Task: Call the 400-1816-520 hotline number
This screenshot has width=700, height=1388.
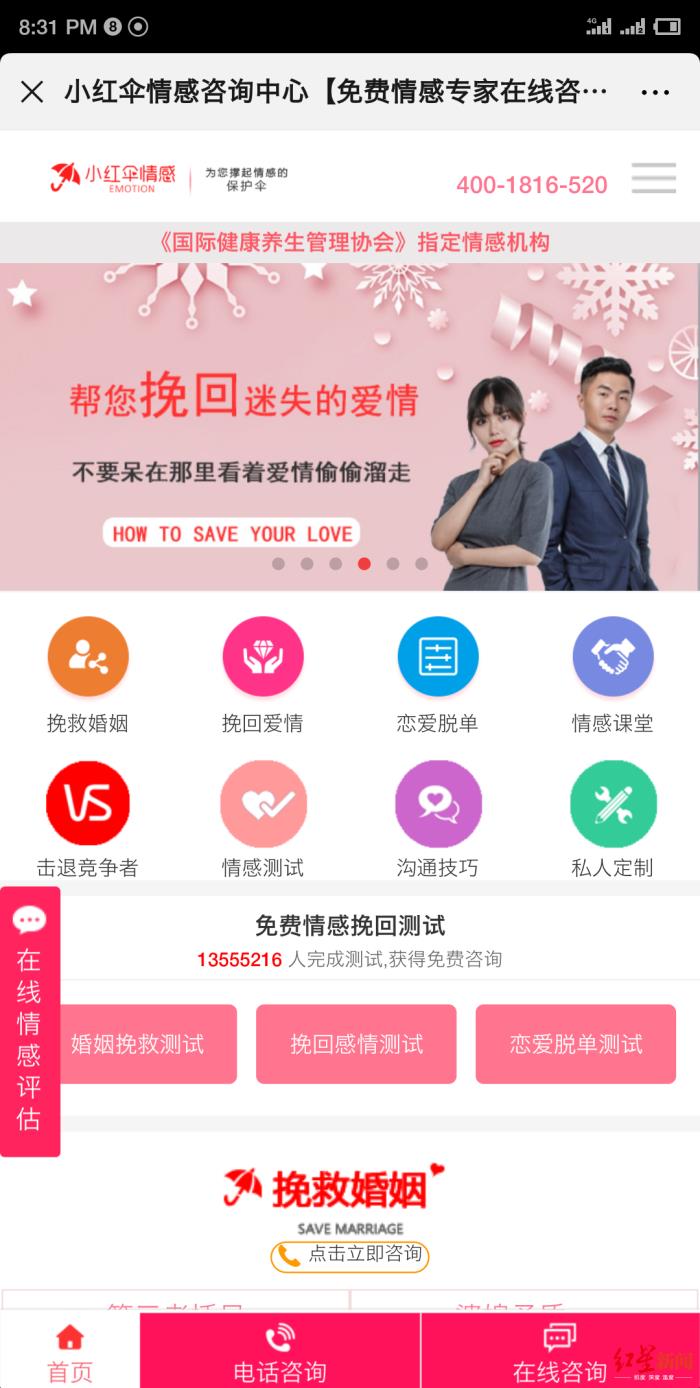Action: pyautogui.click(x=531, y=185)
